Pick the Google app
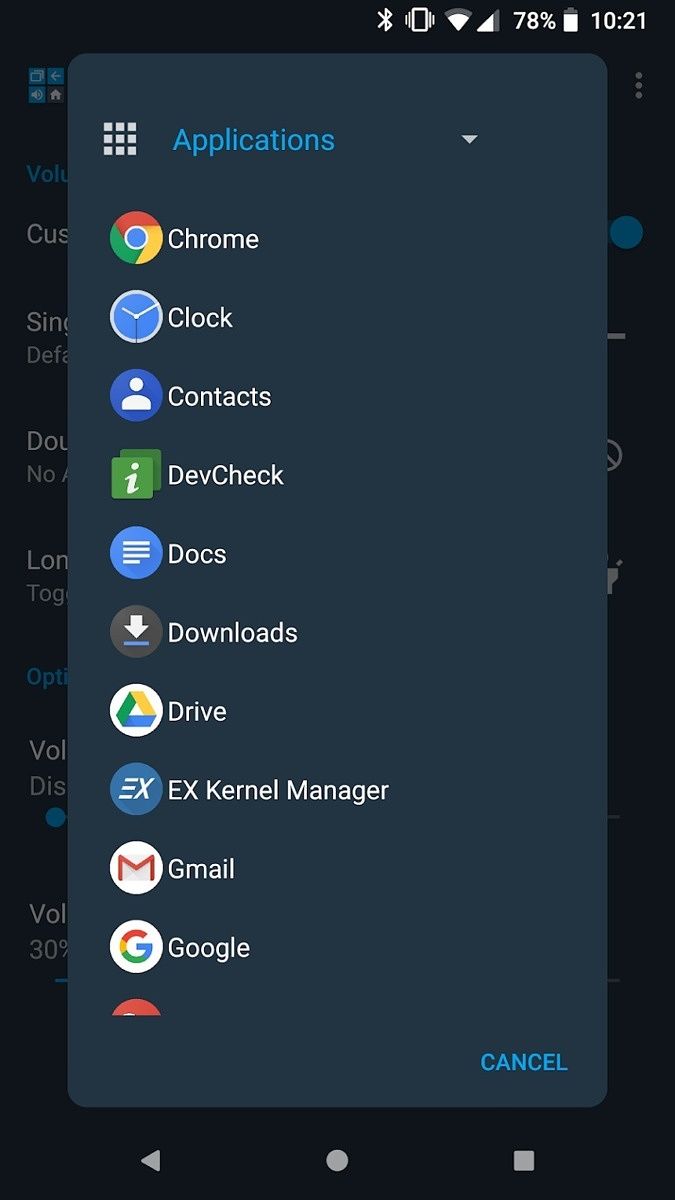The height and width of the screenshot is (1200, 675). pos(208,948)
